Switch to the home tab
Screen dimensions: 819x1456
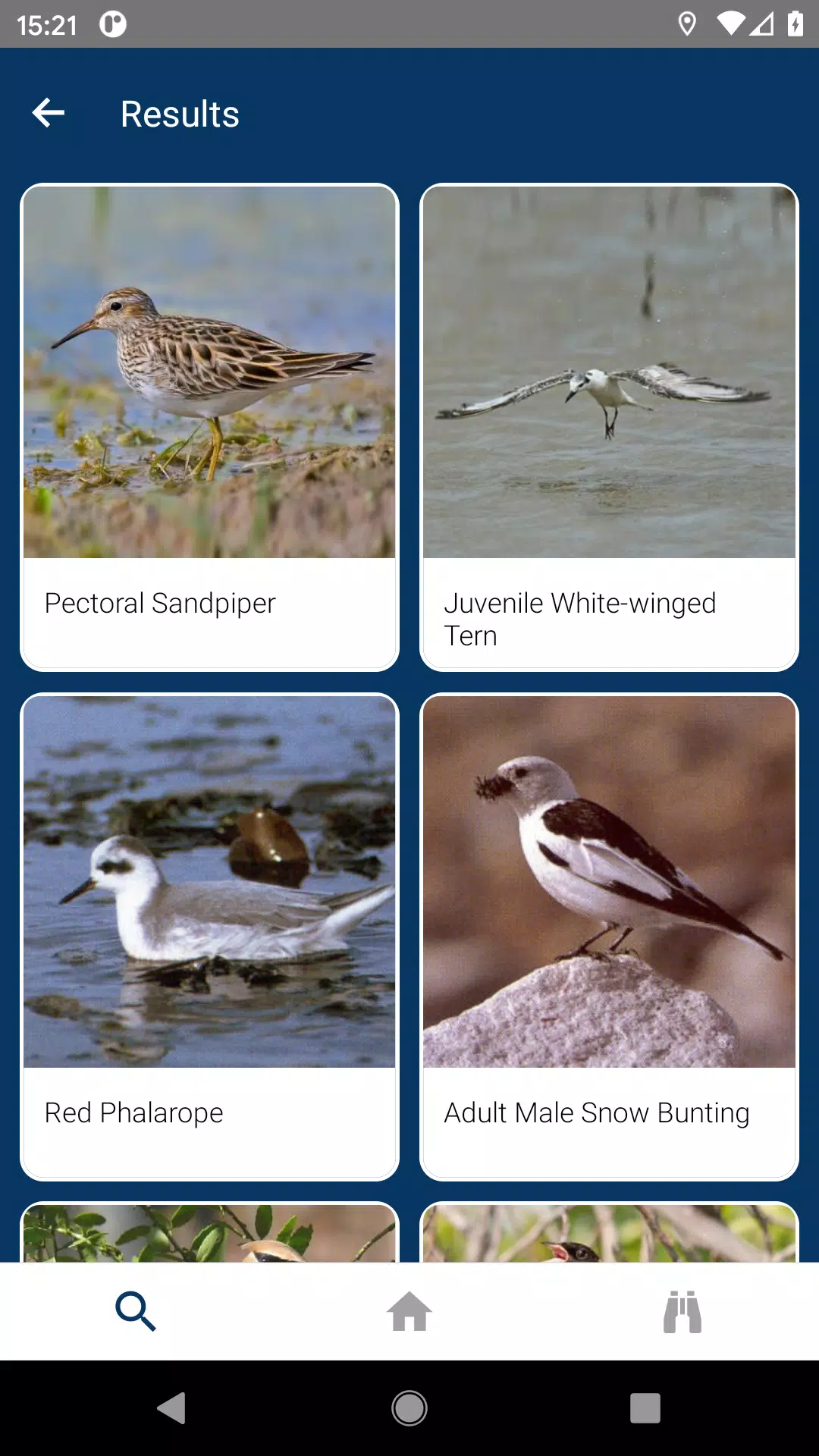[x=409, y=1311]
